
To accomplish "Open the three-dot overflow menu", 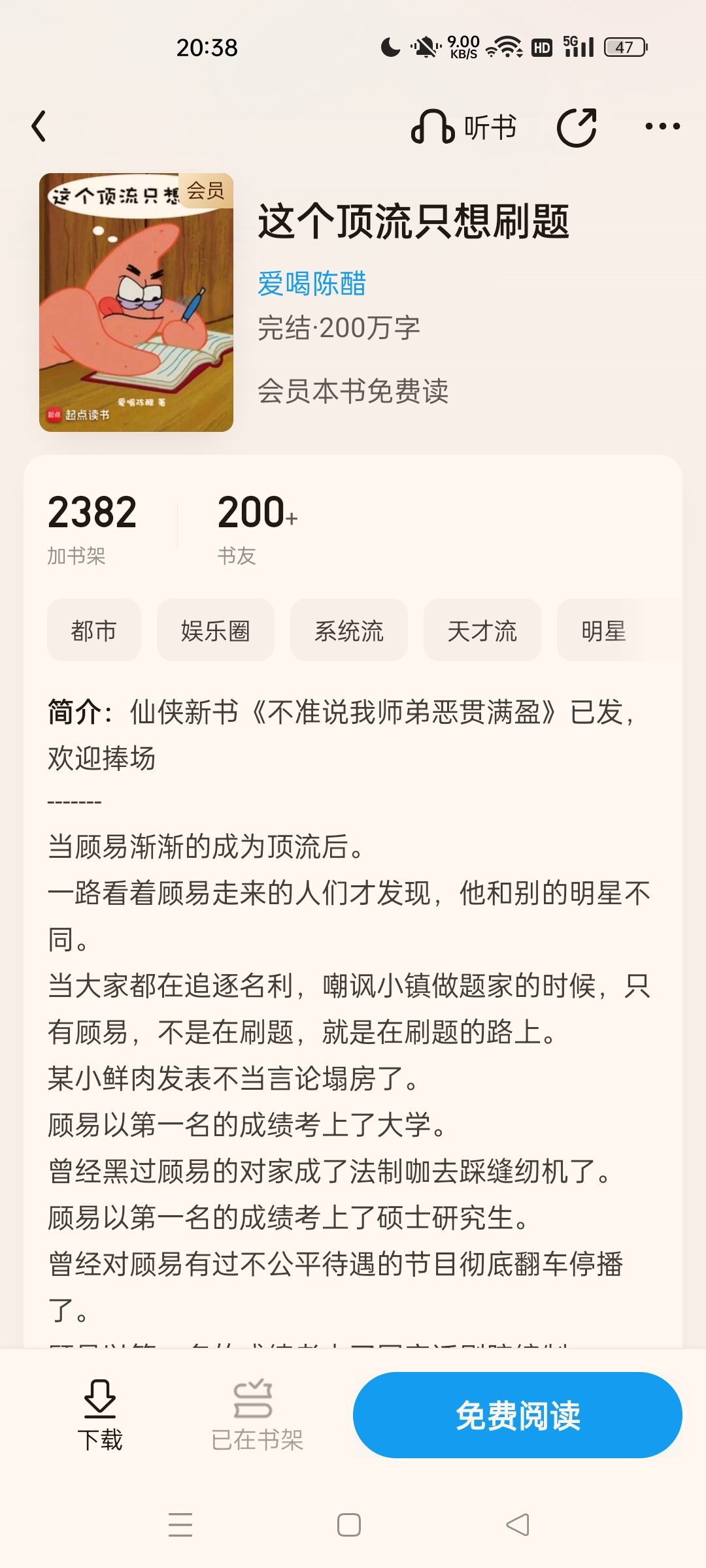I will pos(662,127).
